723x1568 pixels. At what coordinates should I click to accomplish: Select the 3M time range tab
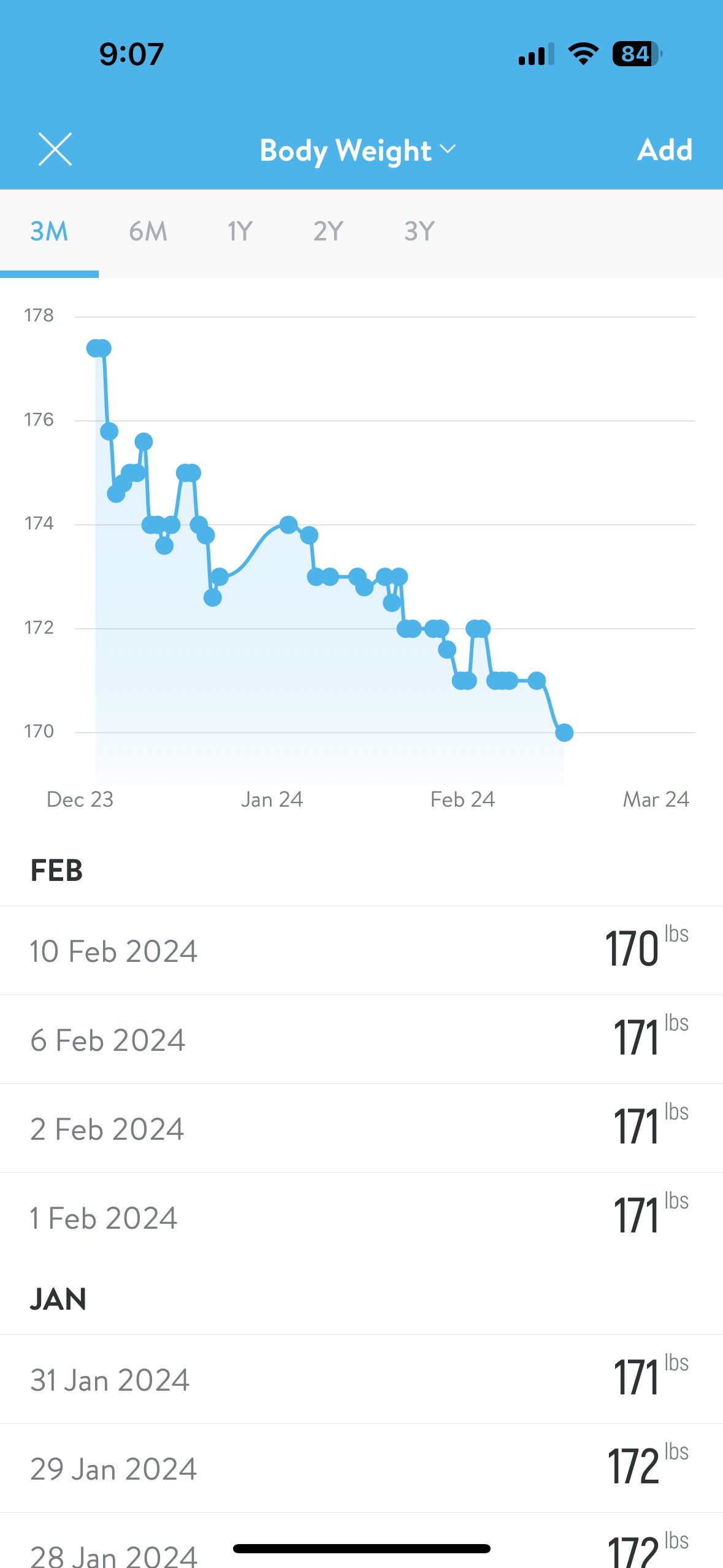[x=49, y=232]
